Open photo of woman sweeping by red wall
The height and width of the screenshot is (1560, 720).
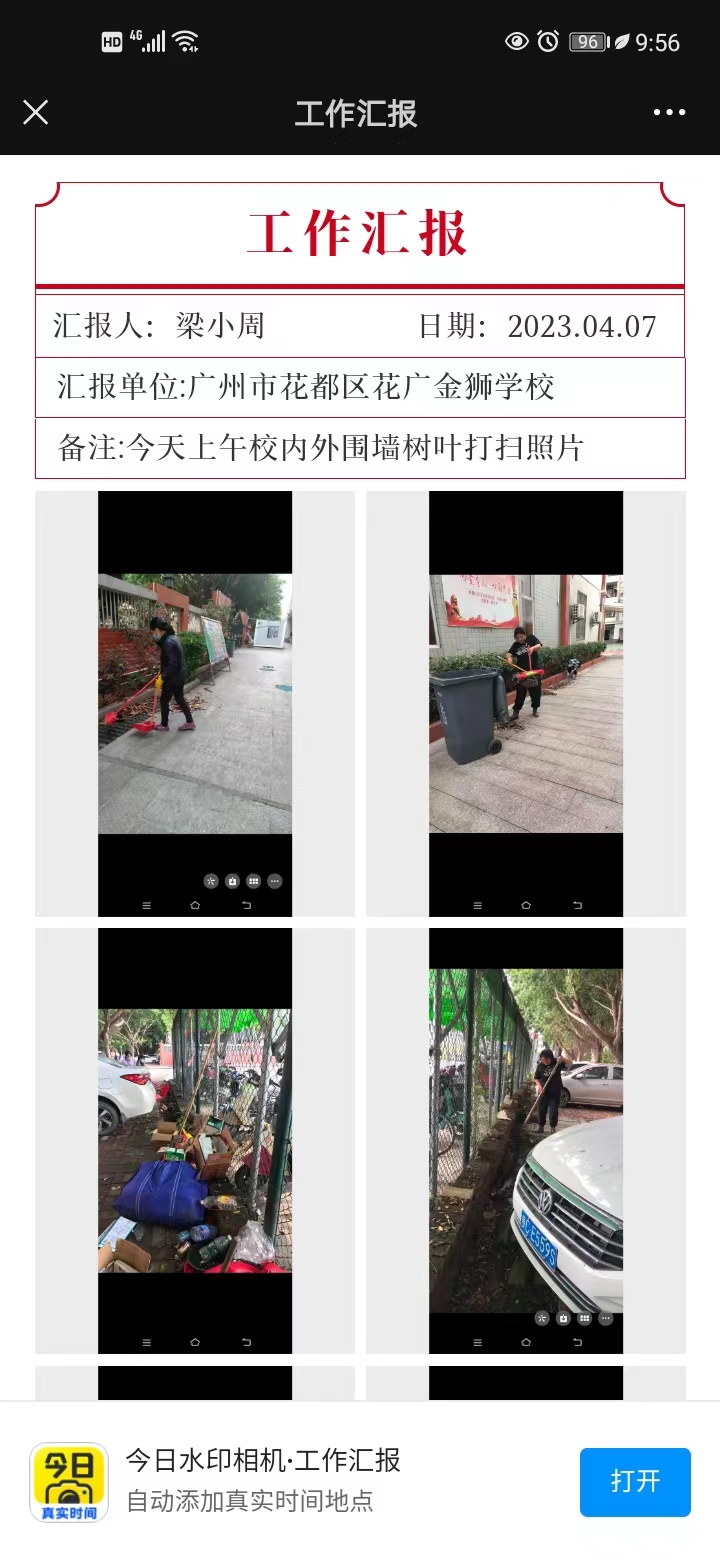pos(195,703)
